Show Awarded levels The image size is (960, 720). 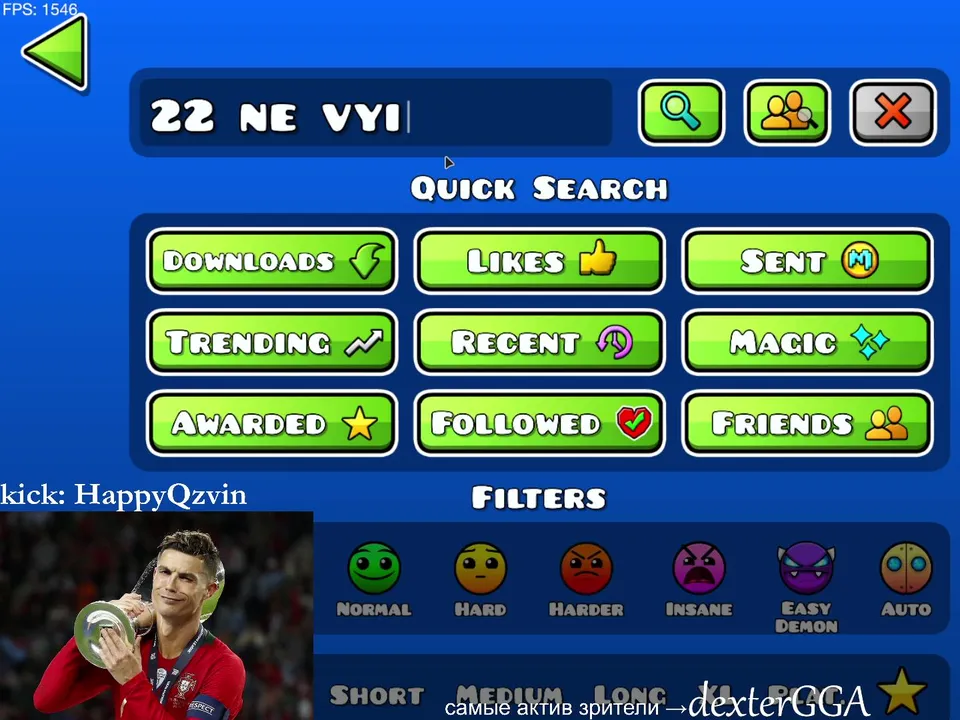pyautogui.click(x=272, y=423)
